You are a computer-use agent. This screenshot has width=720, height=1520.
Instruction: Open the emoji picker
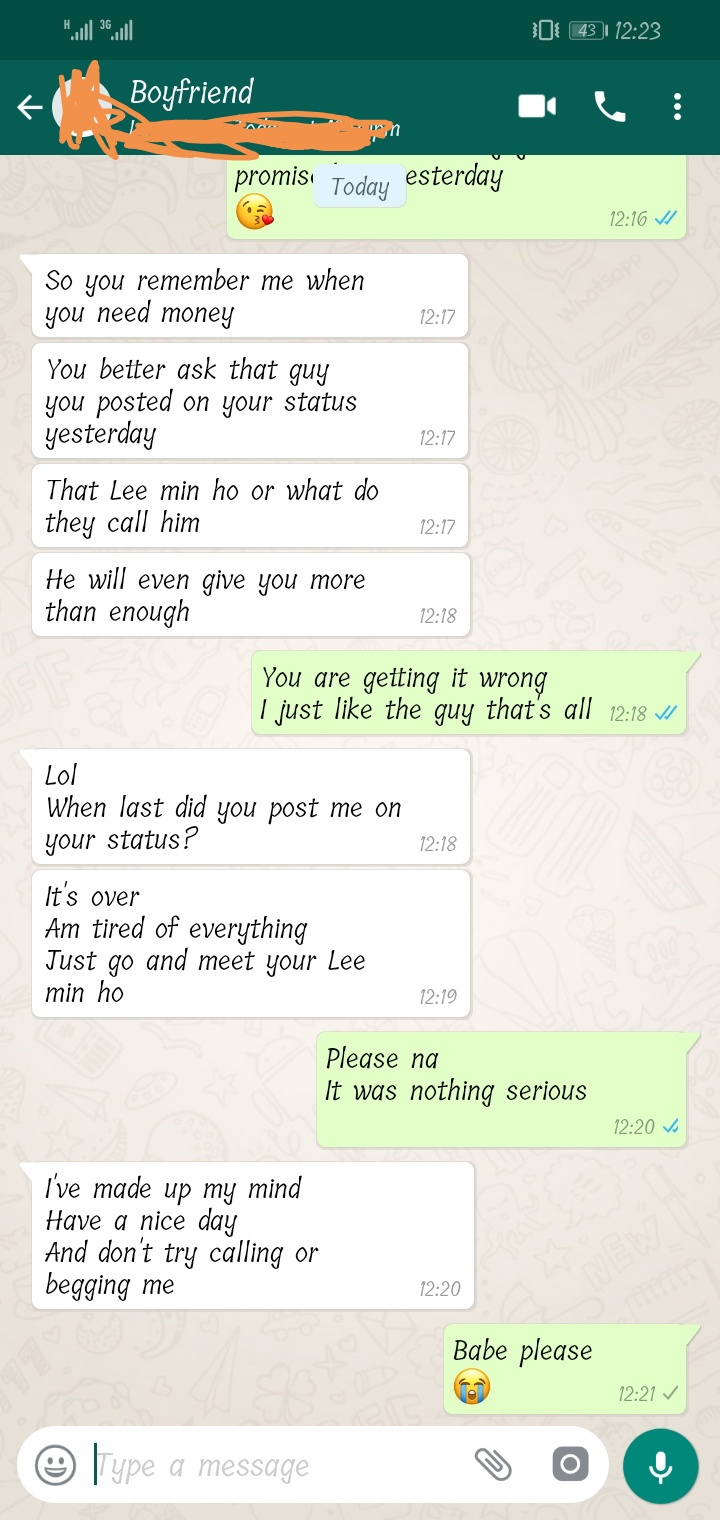[x=56, y=1466]
